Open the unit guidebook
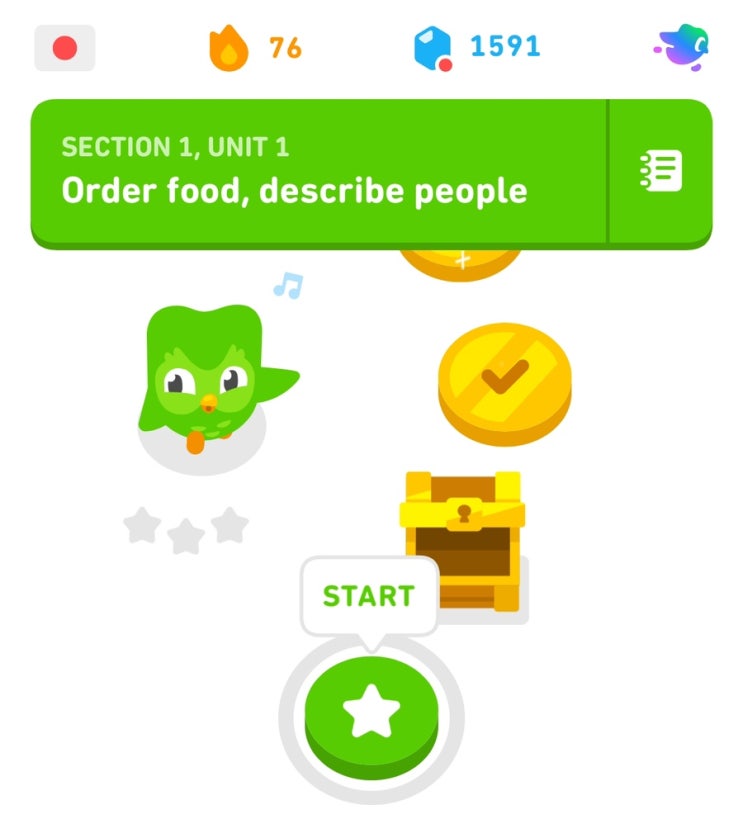 tap(661, 172)
